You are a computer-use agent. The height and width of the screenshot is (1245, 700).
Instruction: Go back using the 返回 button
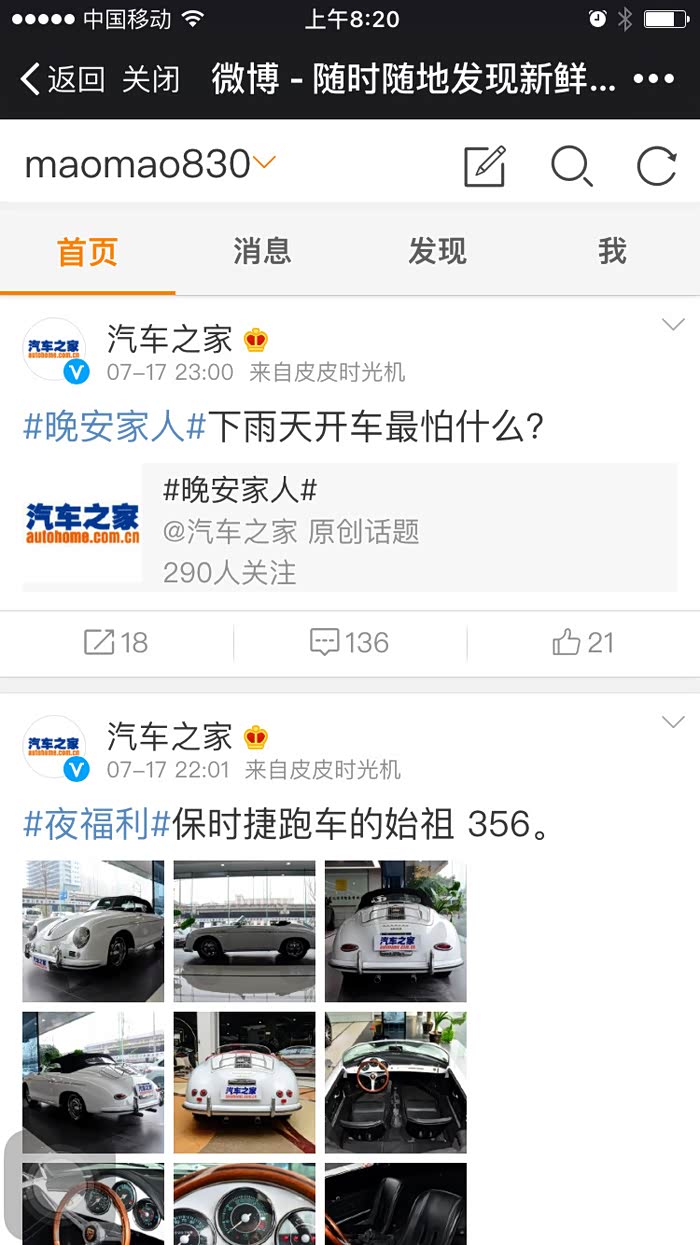pos(62,79)
